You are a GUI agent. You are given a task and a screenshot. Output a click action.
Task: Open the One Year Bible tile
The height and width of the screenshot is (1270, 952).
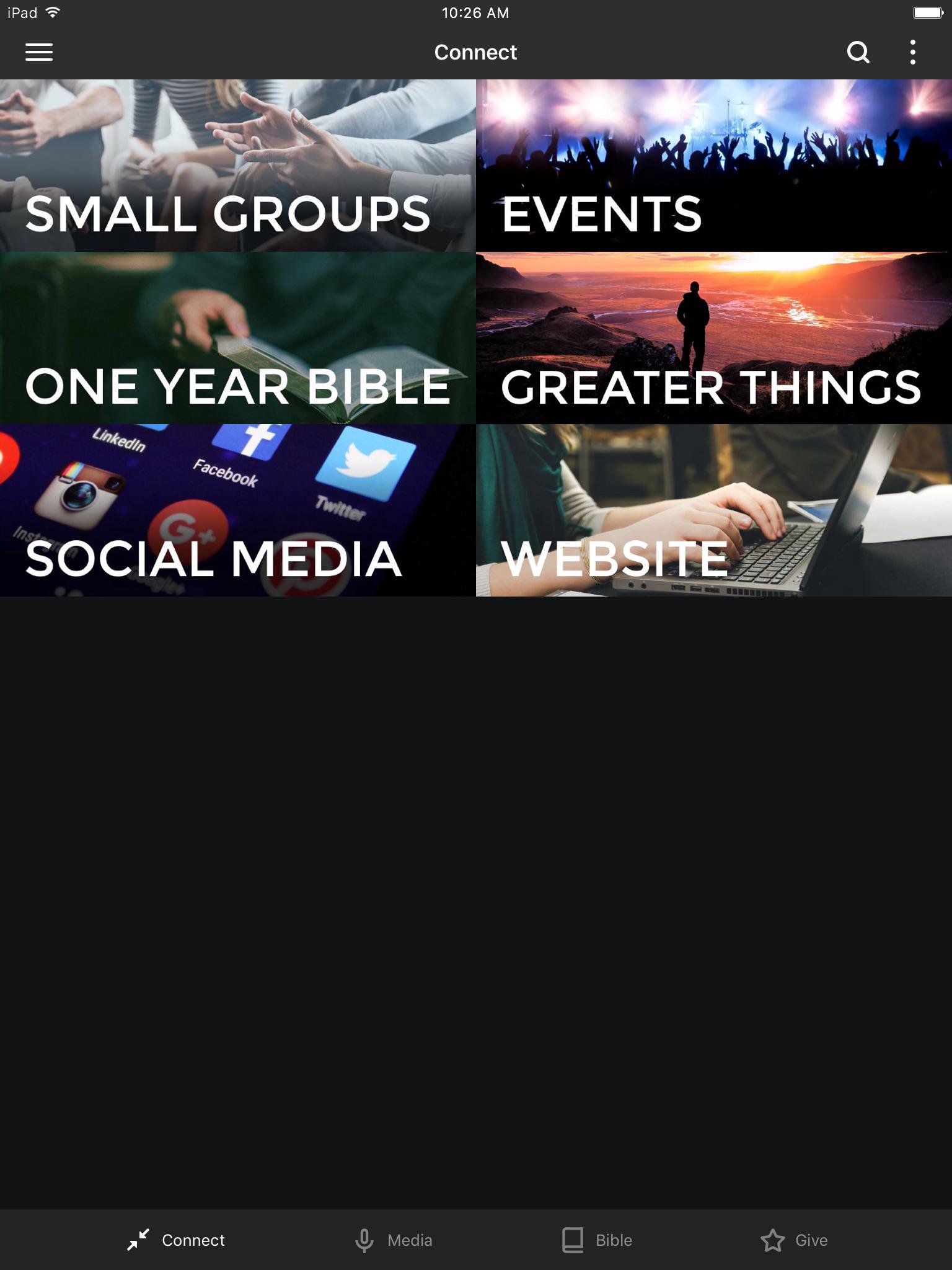(x=237, y=337)
